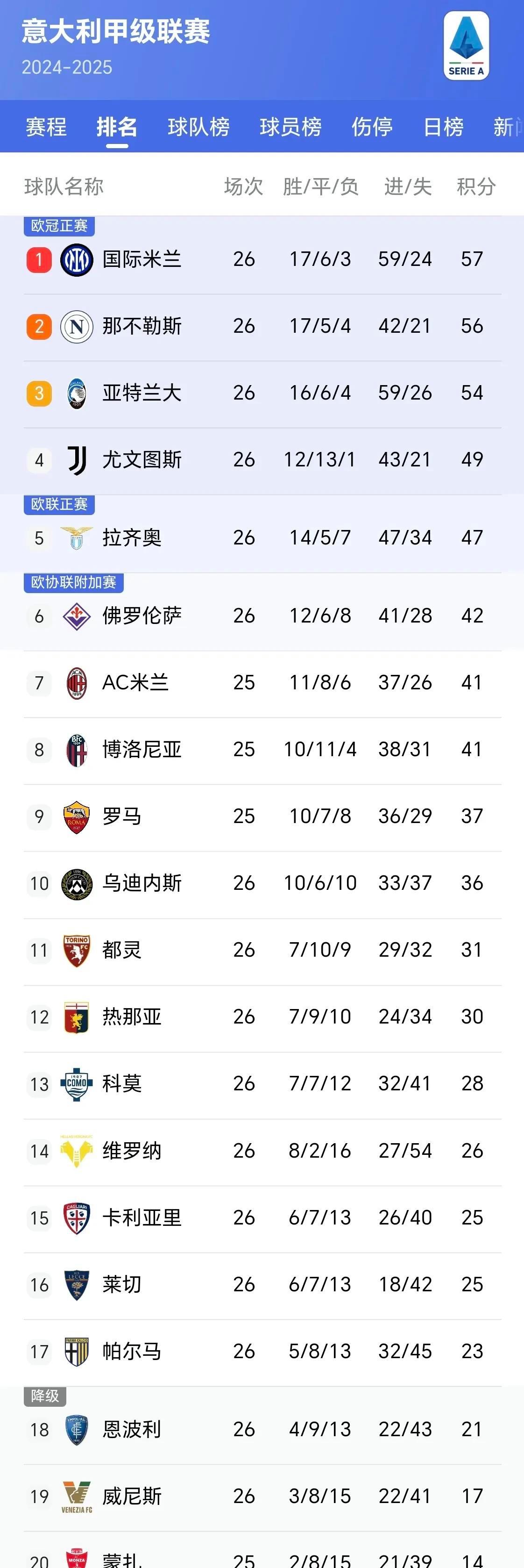Click the 欧冠正赛 Champions League label
Image resolution: width=524 pixels, height=1568 pixels.
coord(58,225)
